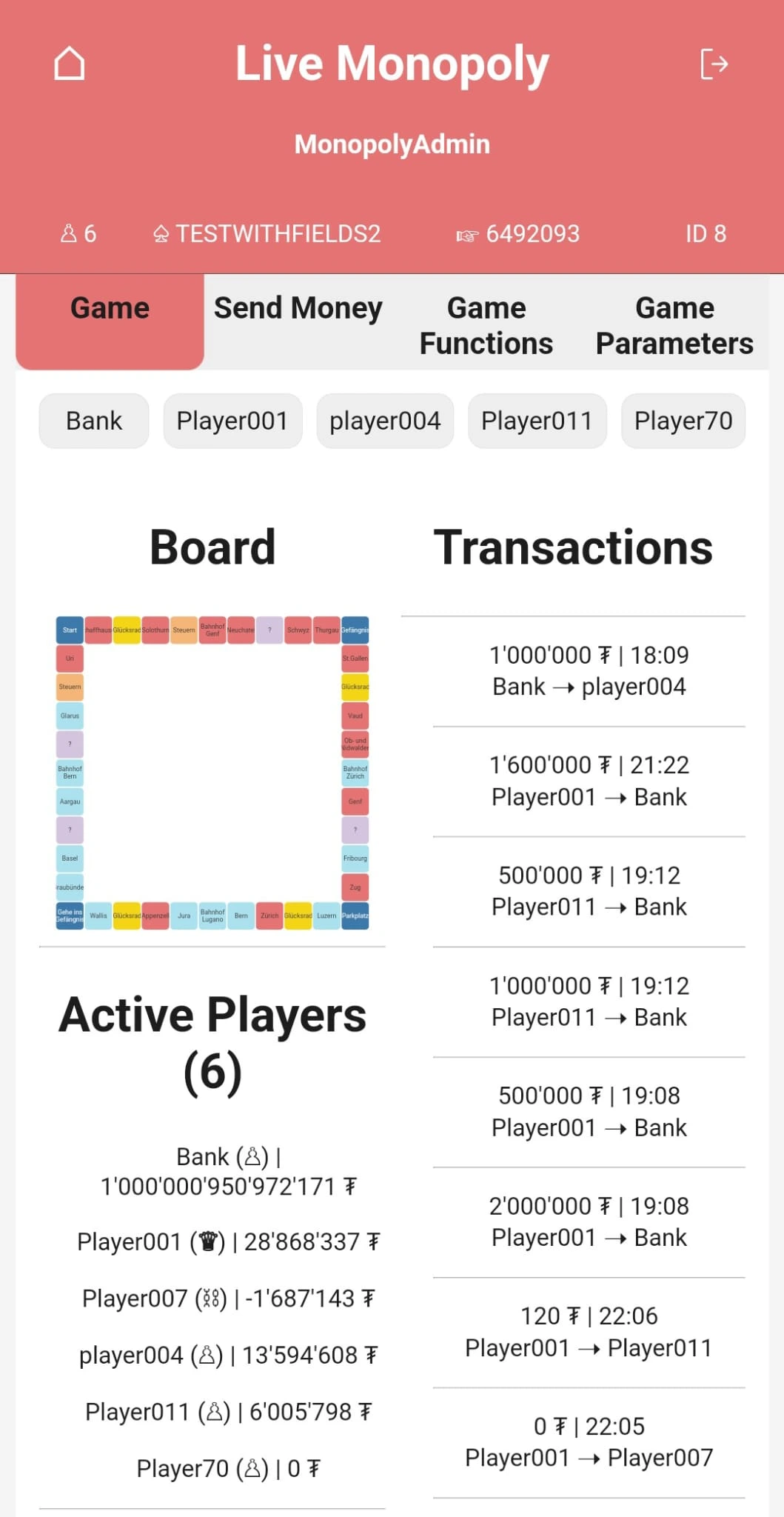Go to the home screen icon
This screenshot has height=1517, width=784.
(x=70, y=64)
